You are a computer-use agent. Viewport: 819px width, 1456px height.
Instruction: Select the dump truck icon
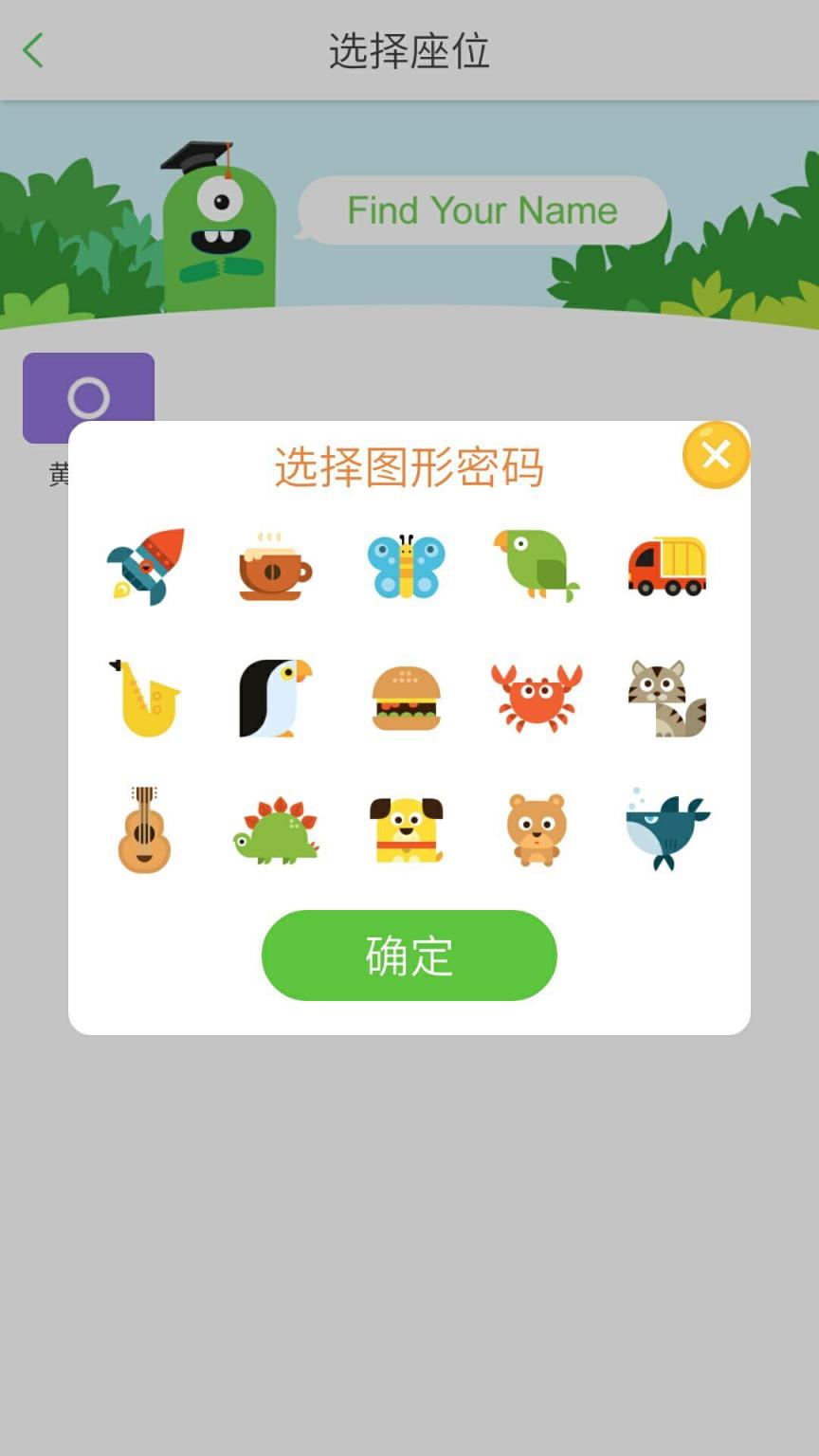pos(666,567)
